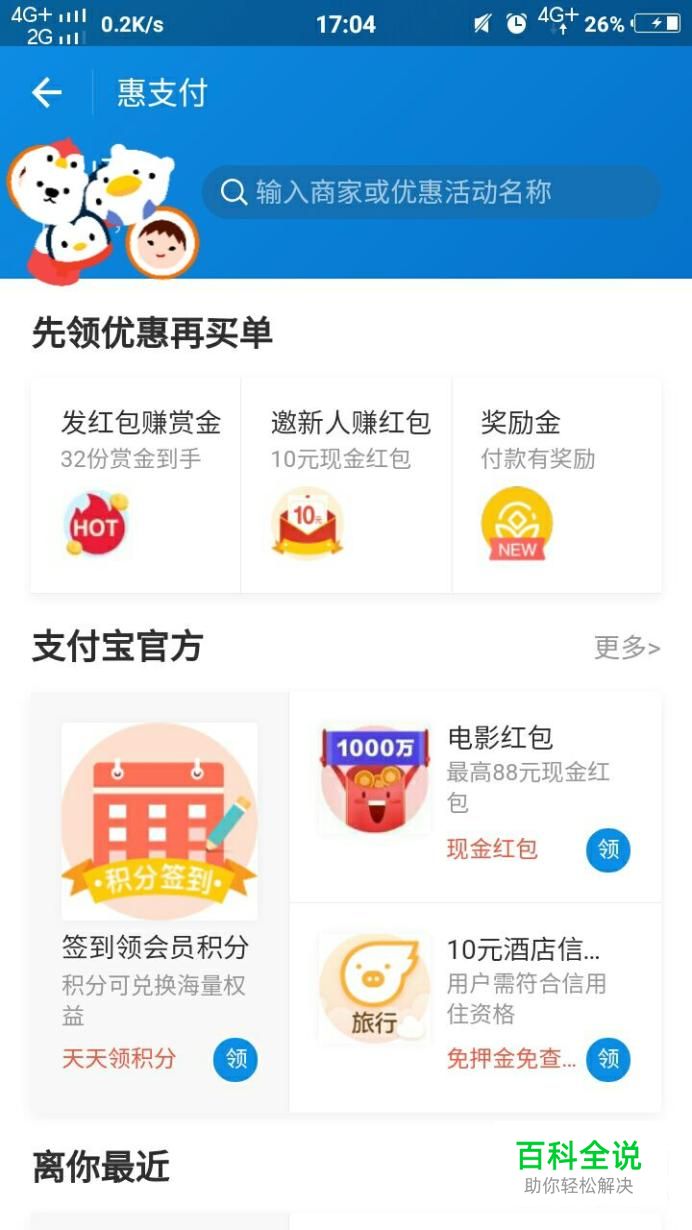View 更多 in 支付宝官方 section
Image resolution: width=692 pixels, height=1230 pixels.
[x=627, y=648]
